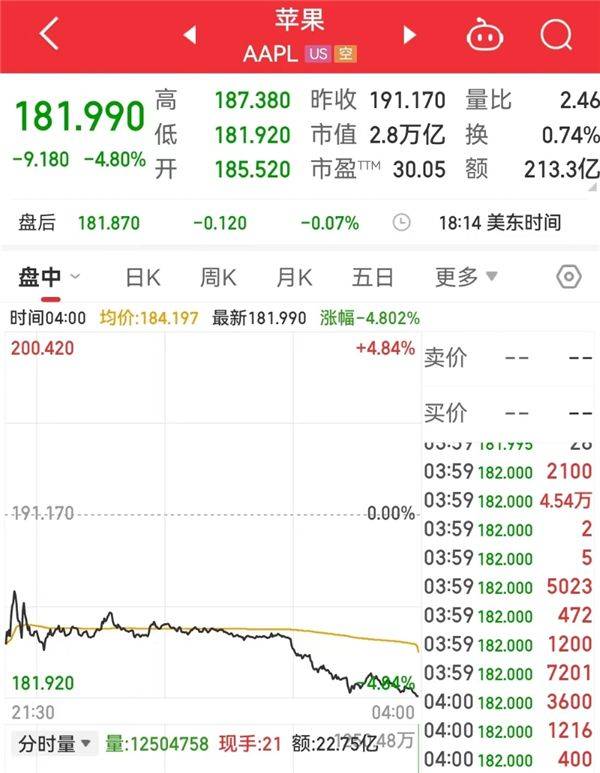
Task: Expand the 更多 chart options
Action: (466, 277)
